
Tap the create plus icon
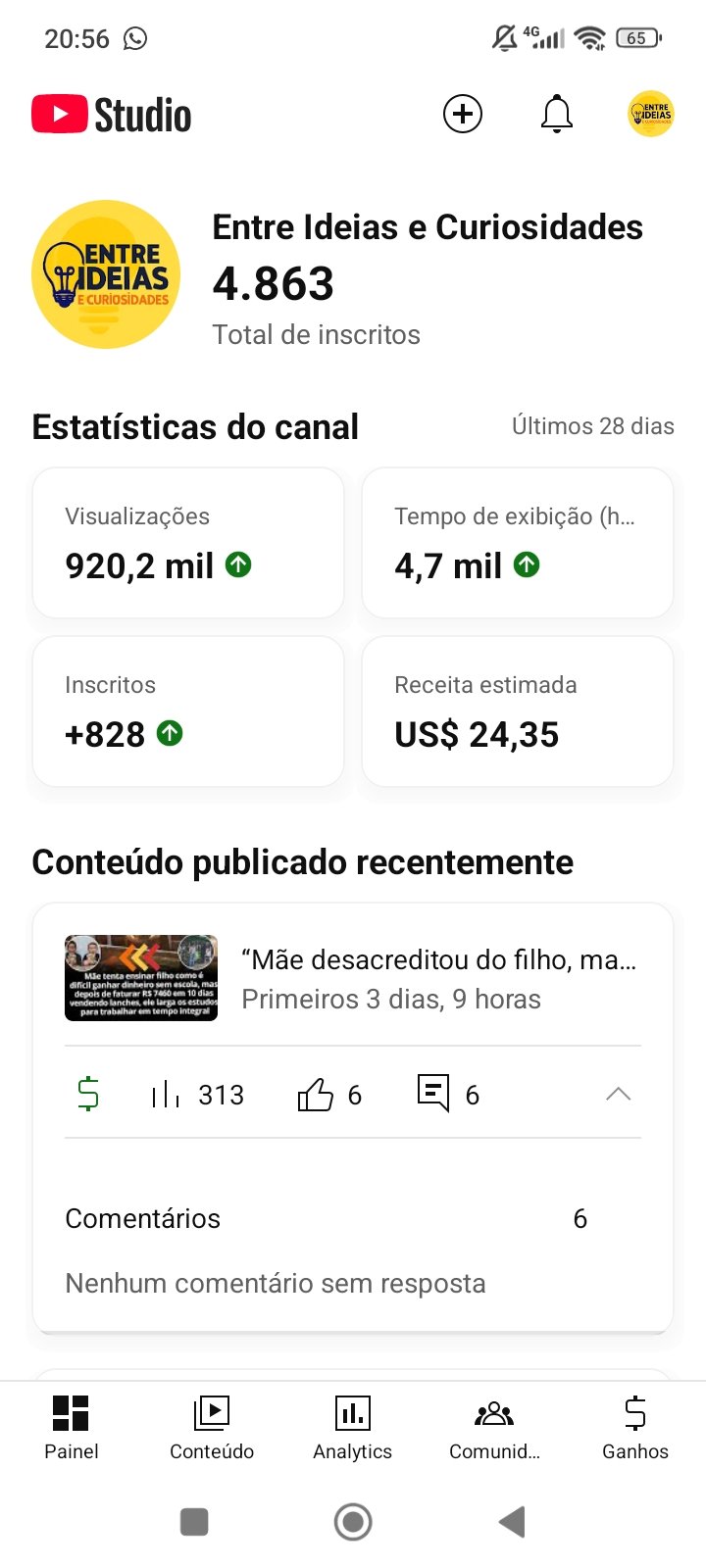click(463, 115)
